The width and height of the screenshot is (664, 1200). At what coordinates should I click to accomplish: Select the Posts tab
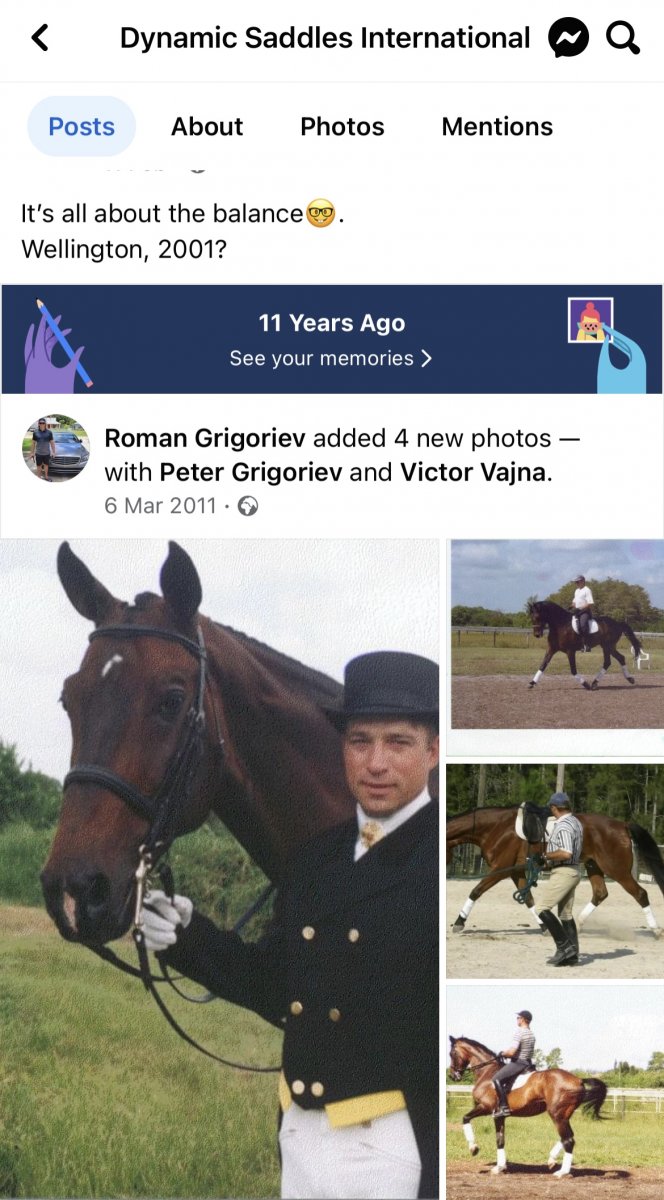click(x=81, y=127)
